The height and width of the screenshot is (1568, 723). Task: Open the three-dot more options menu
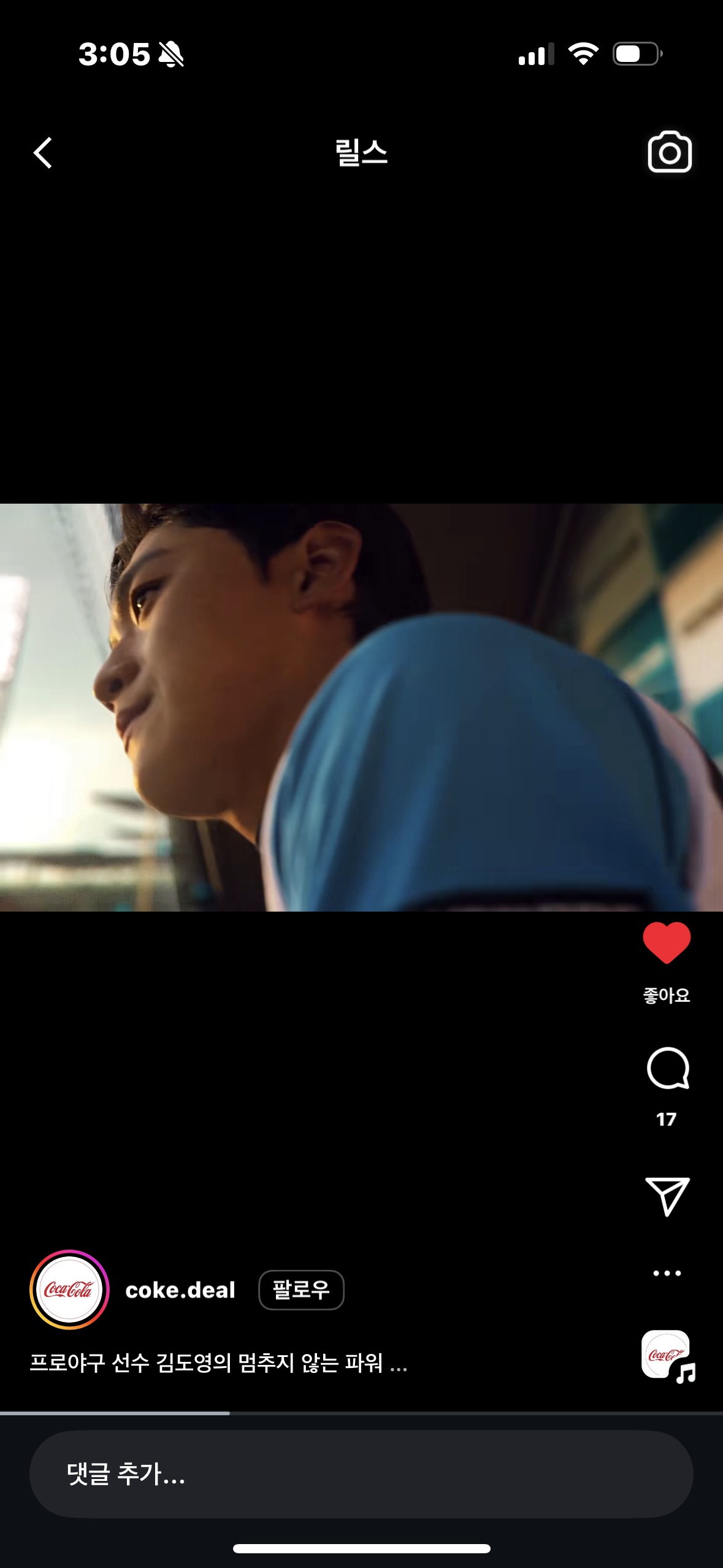667,1273
